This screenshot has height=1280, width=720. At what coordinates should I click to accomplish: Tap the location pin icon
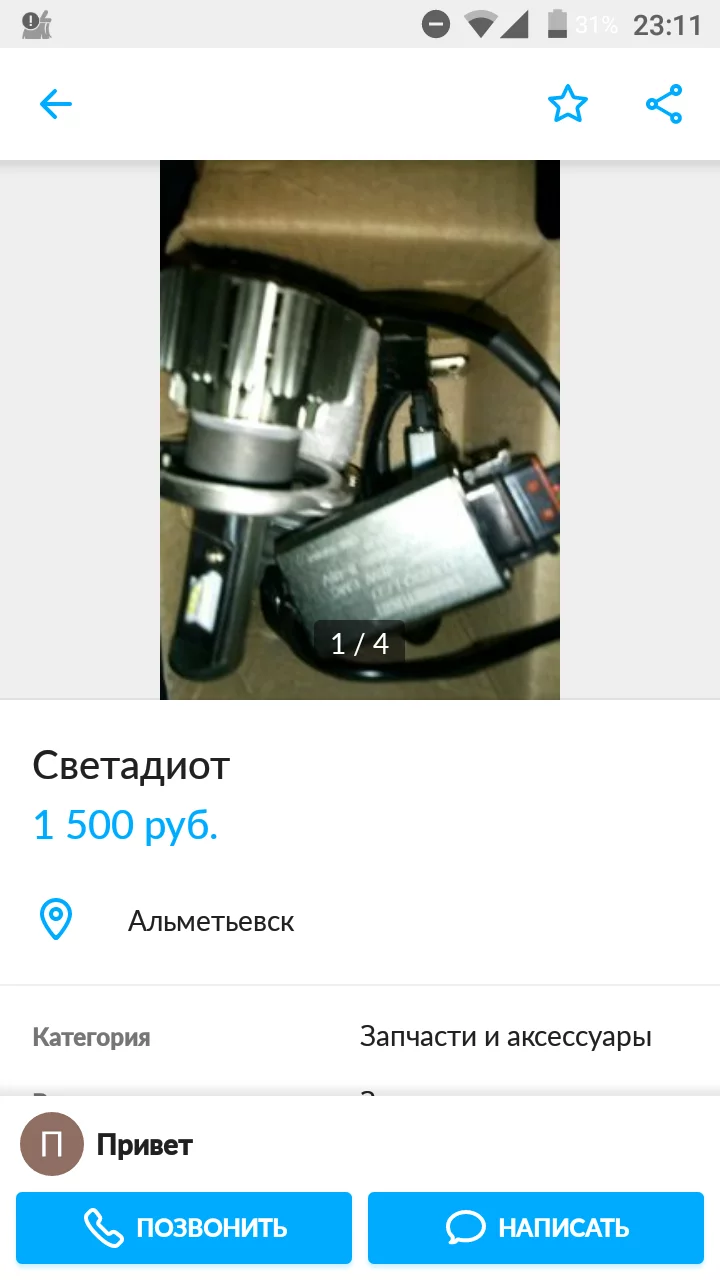pos(55,920)
